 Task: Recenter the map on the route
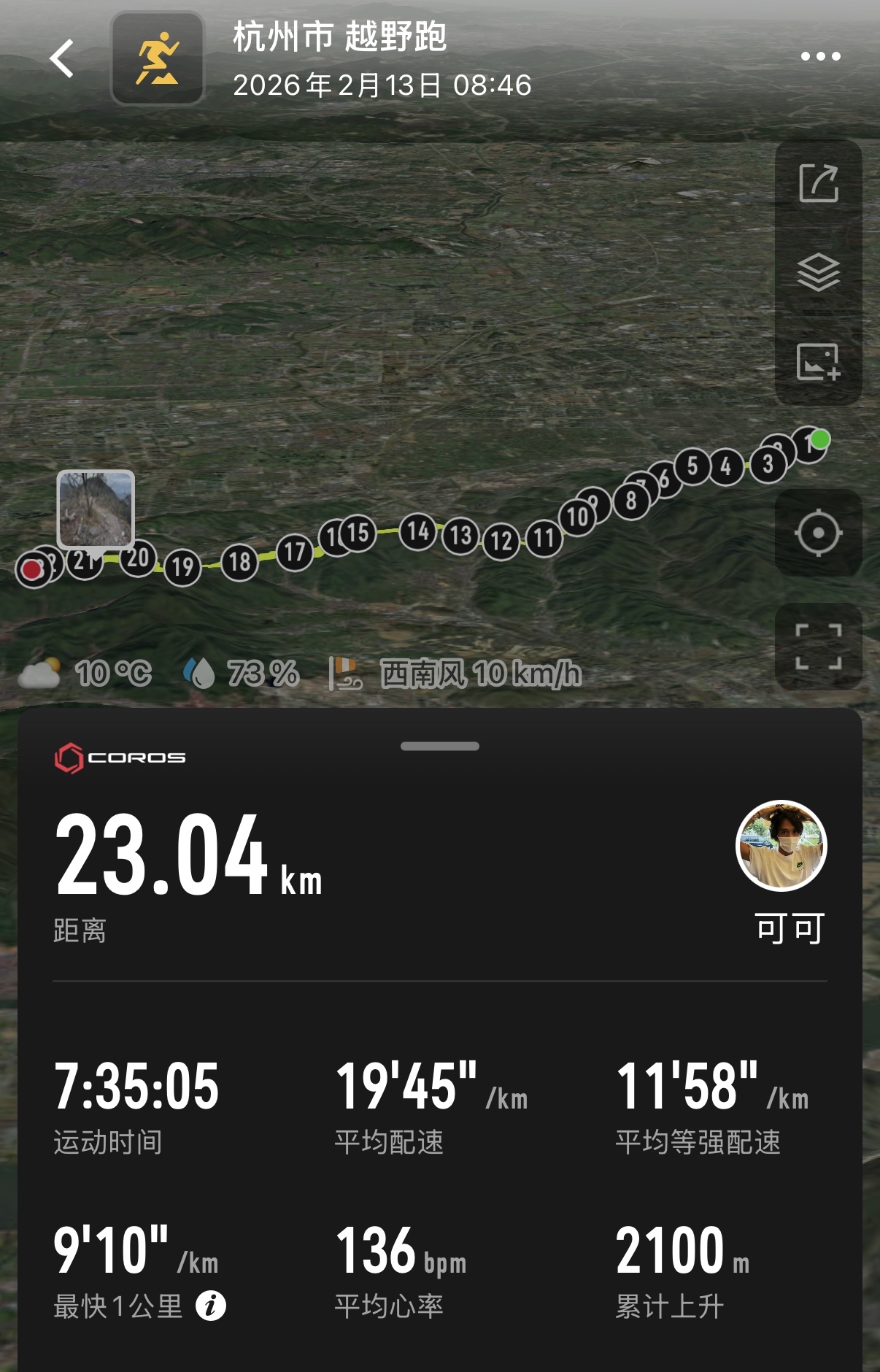point(818,533)
